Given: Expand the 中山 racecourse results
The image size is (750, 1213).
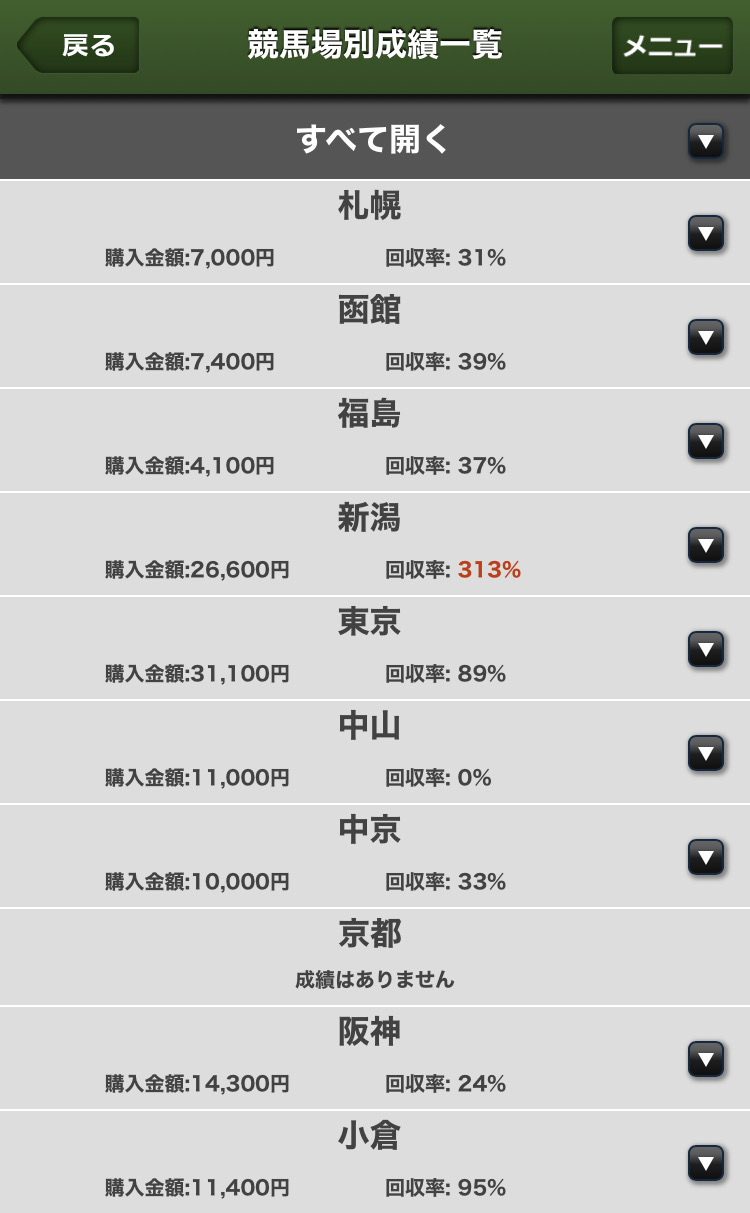Looking at the screenshot, I should [x=706, y=753].
